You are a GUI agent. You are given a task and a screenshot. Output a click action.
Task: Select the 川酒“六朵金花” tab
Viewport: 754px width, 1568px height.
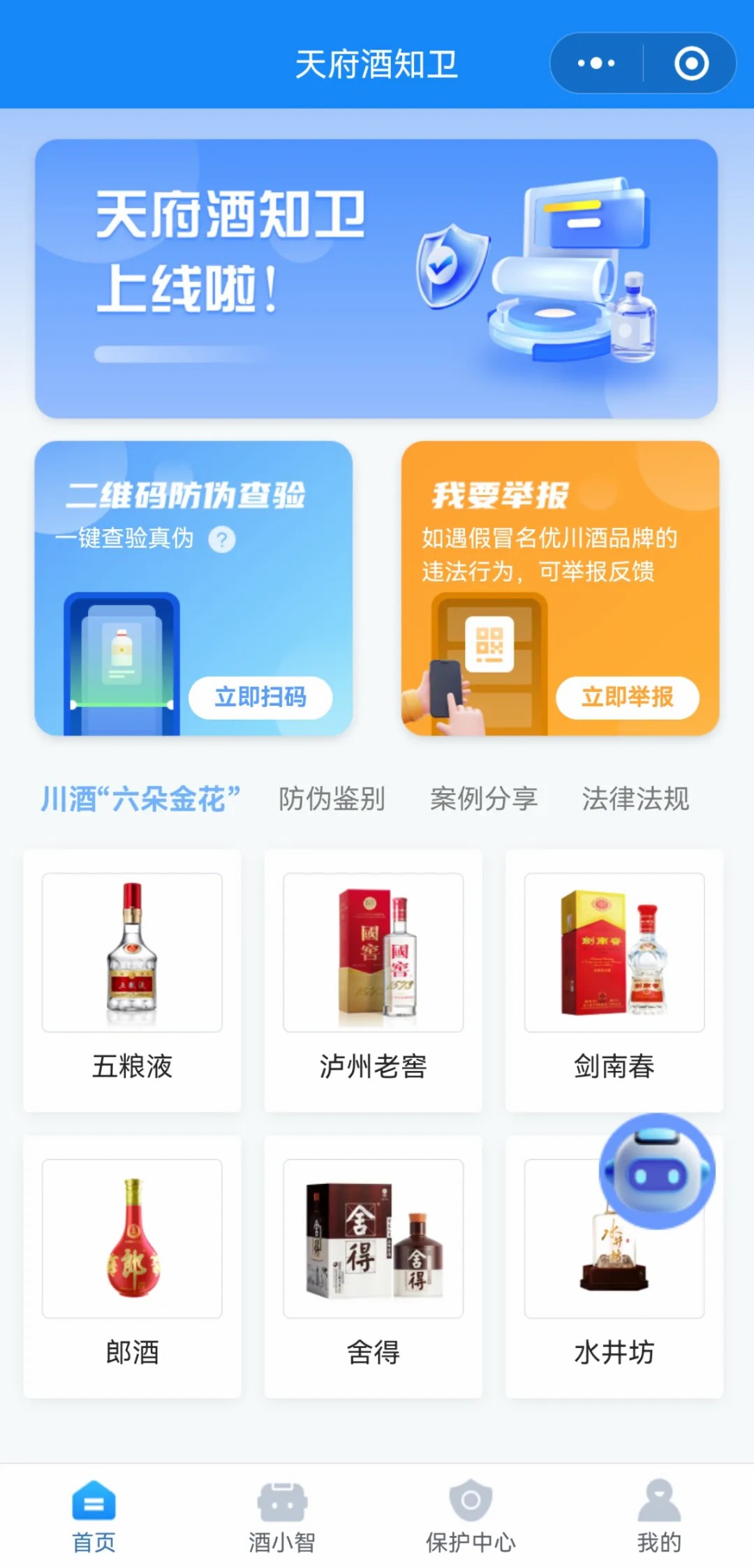(x=140, y=799)
